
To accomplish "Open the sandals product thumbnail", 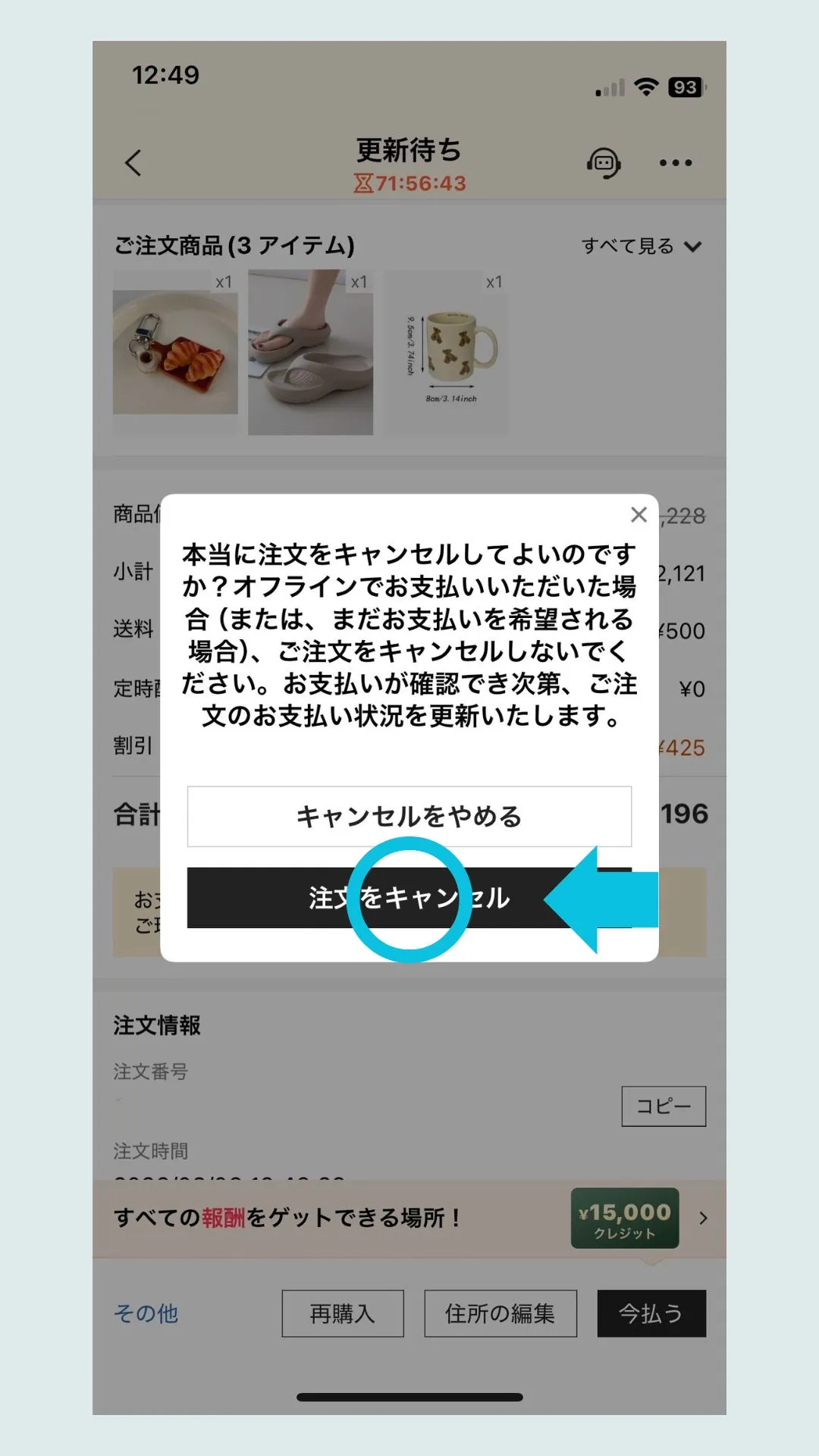I will [310, 353].
